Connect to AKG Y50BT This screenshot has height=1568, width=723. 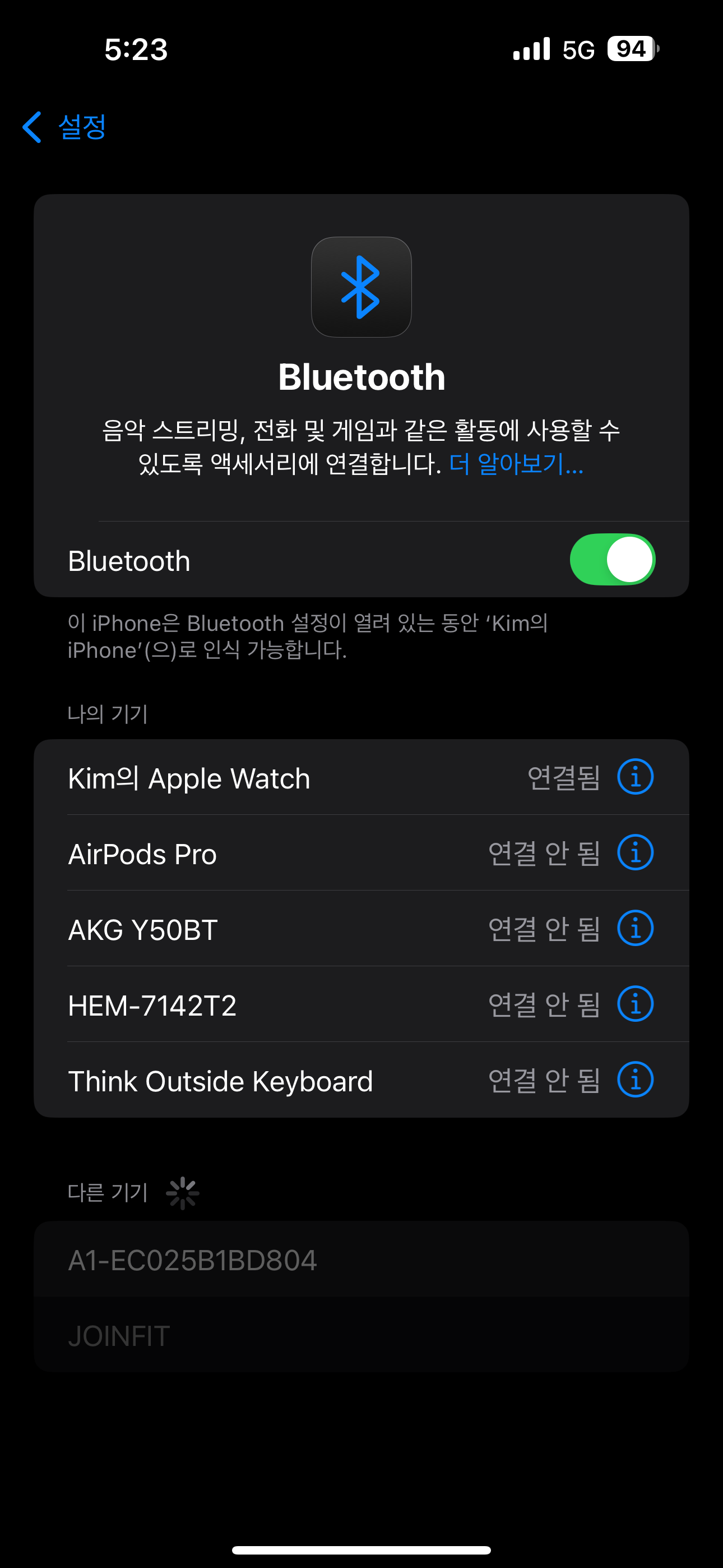(x=361, y=928)
